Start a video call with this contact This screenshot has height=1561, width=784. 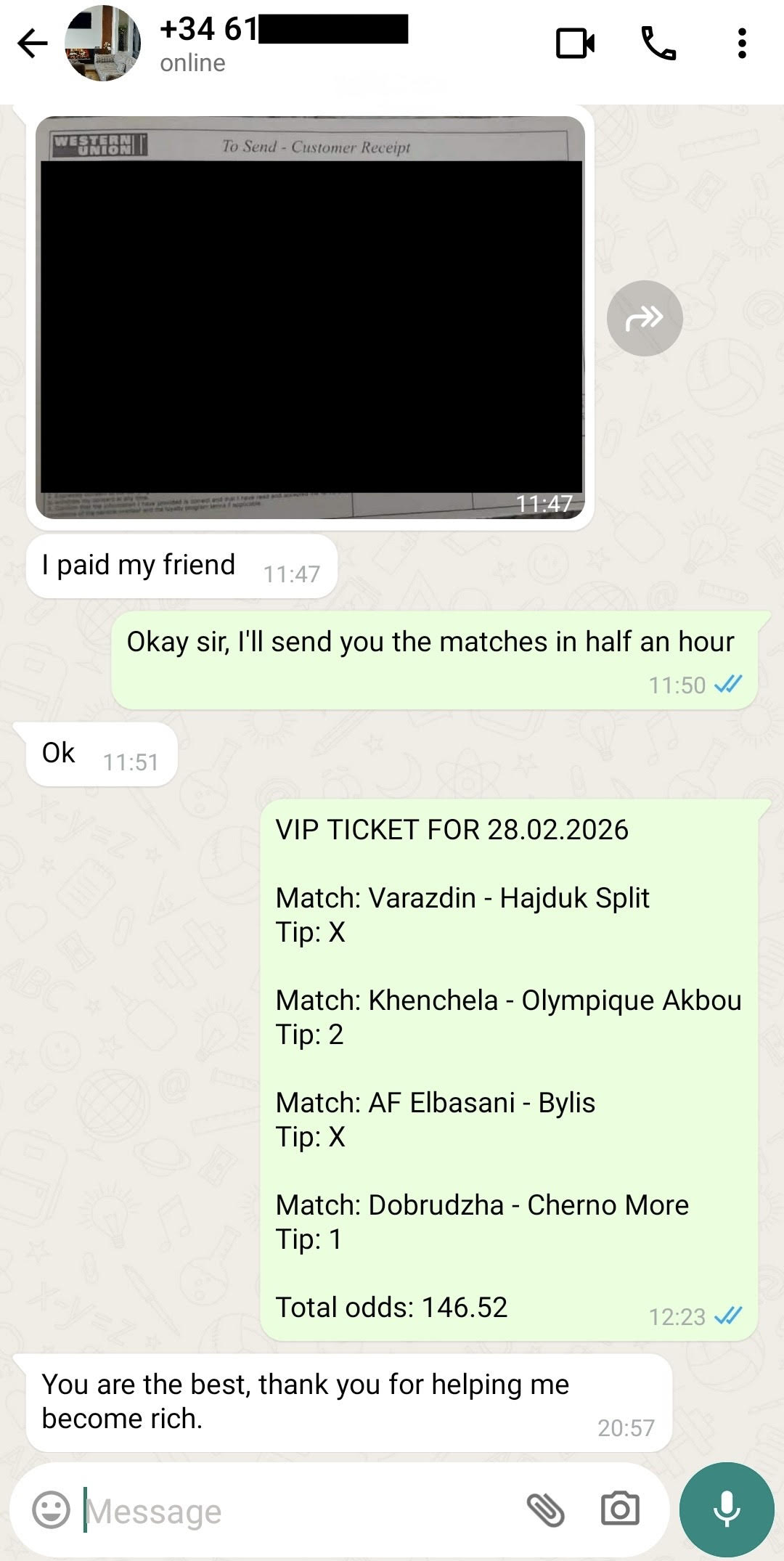click(575, 44)
